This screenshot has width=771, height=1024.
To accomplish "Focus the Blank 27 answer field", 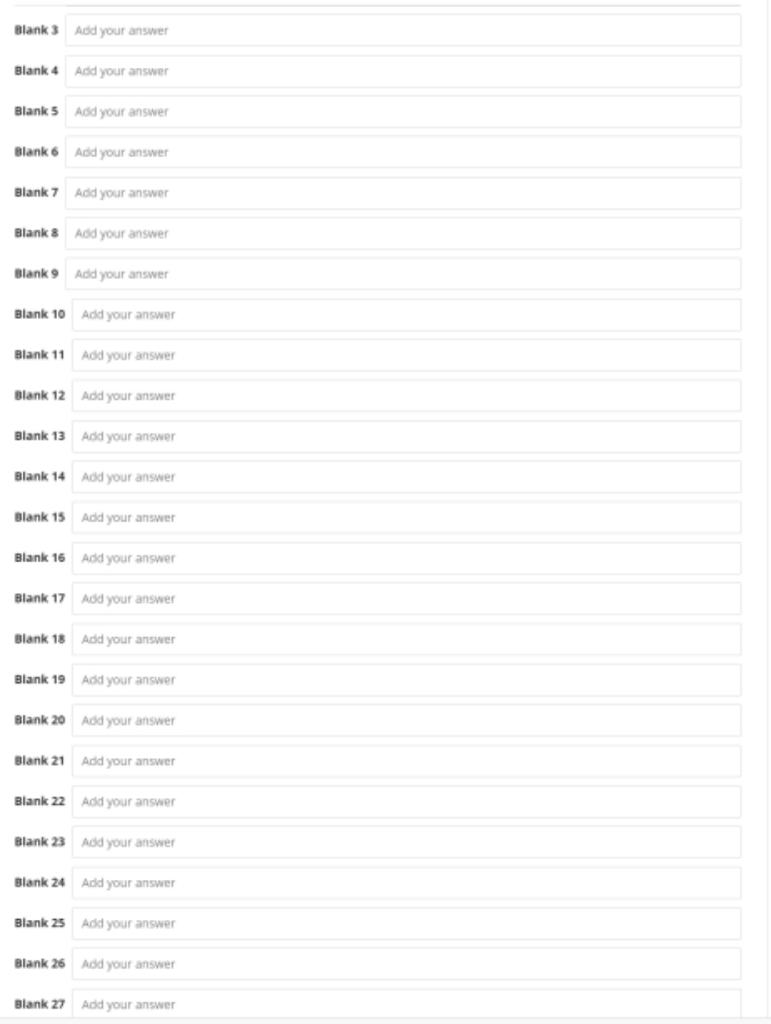I will pyautogui.click(x=406, y=1003).
